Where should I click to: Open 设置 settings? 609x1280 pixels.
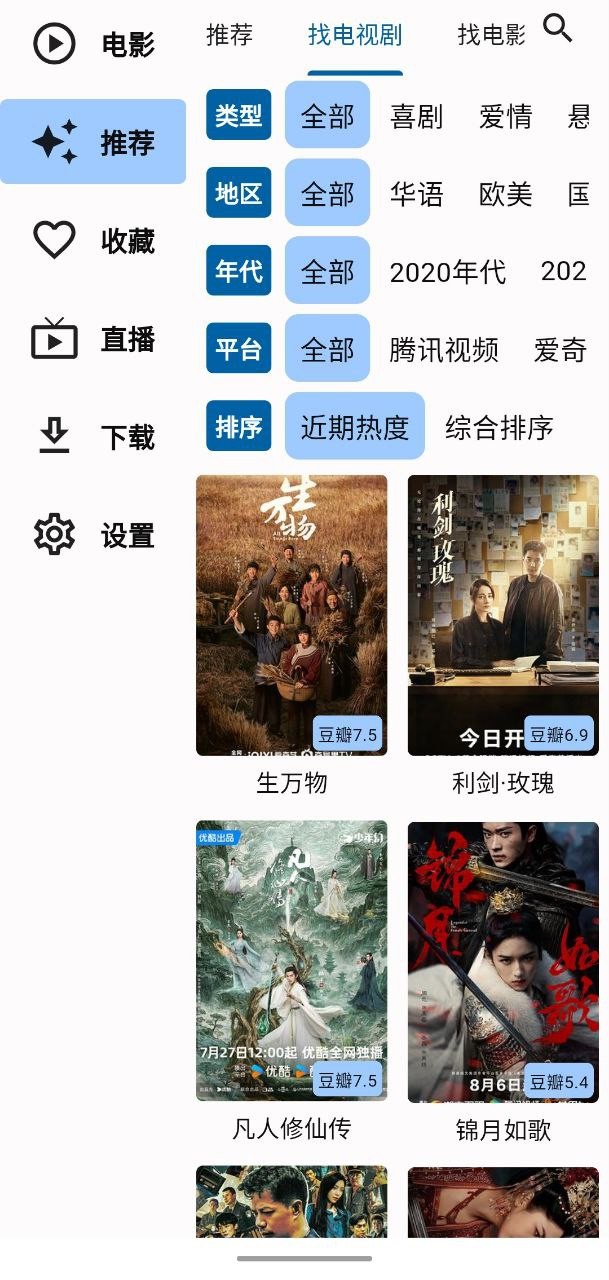[93, 535]
